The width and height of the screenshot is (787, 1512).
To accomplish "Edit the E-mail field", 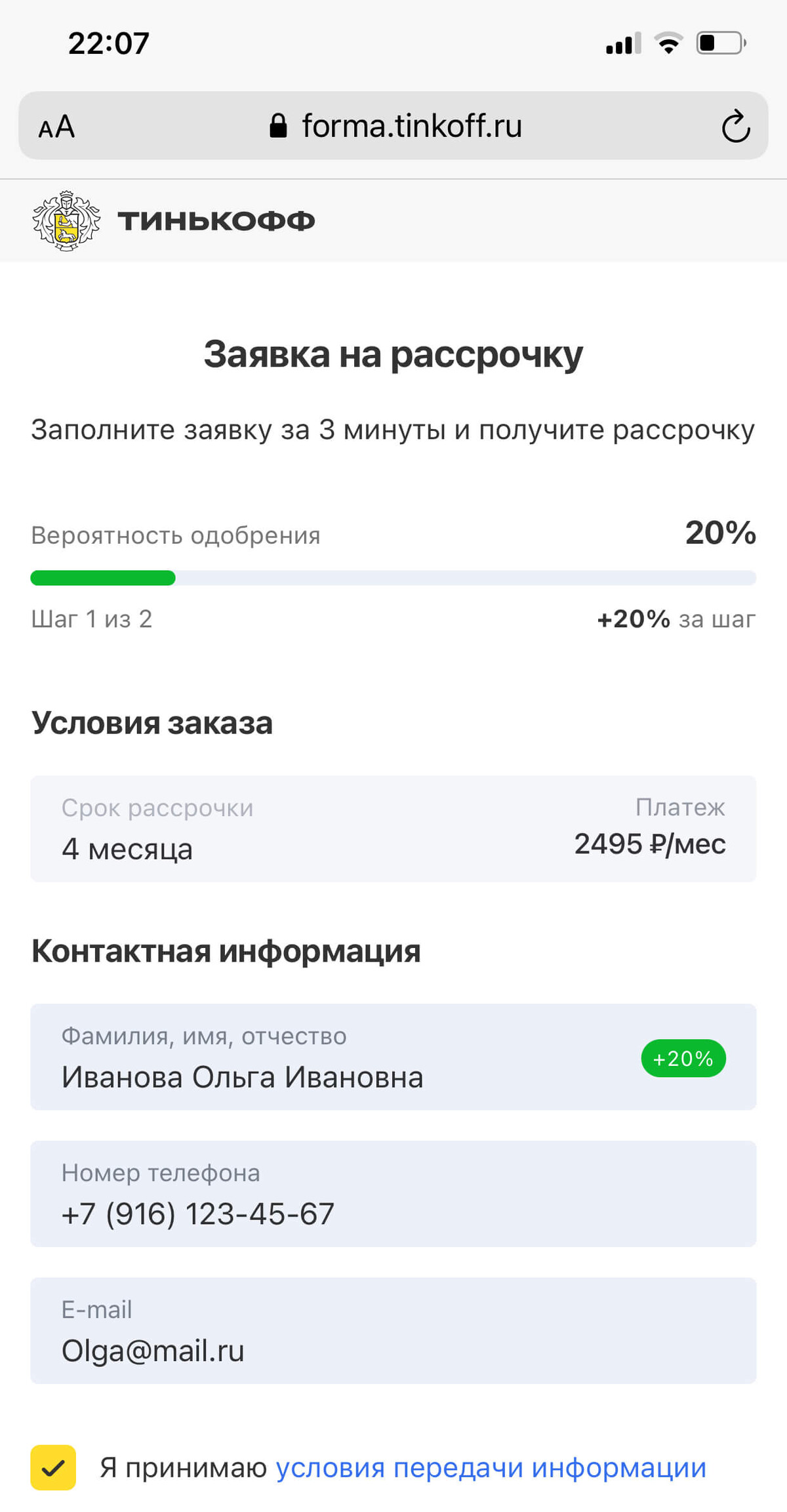I will [x=393, y=1330].
